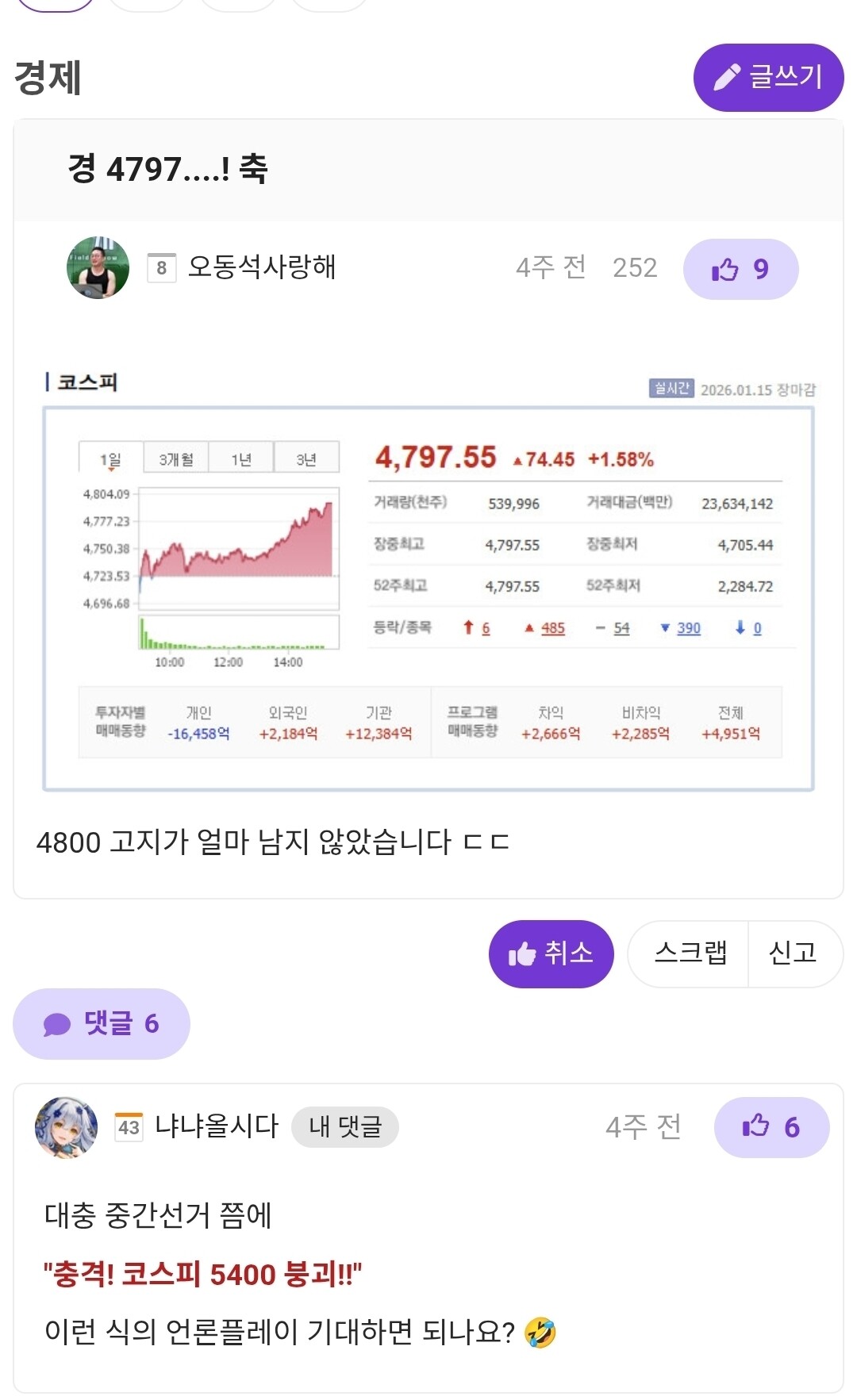Open 오동석사랑해's profile picture
857x1400 pixels.
pyautogui.click(x=98, y=268)
